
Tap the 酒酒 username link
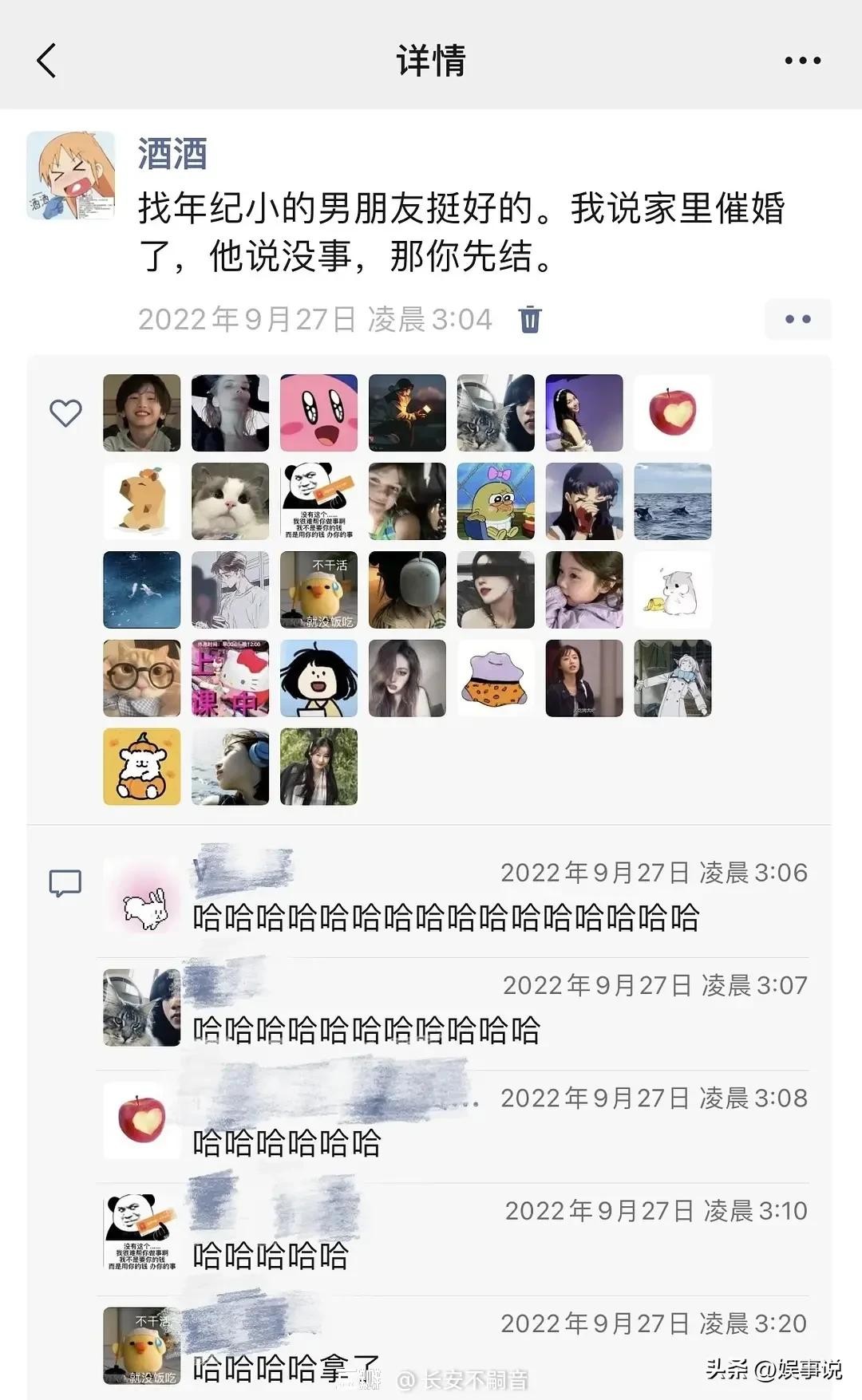172,153
